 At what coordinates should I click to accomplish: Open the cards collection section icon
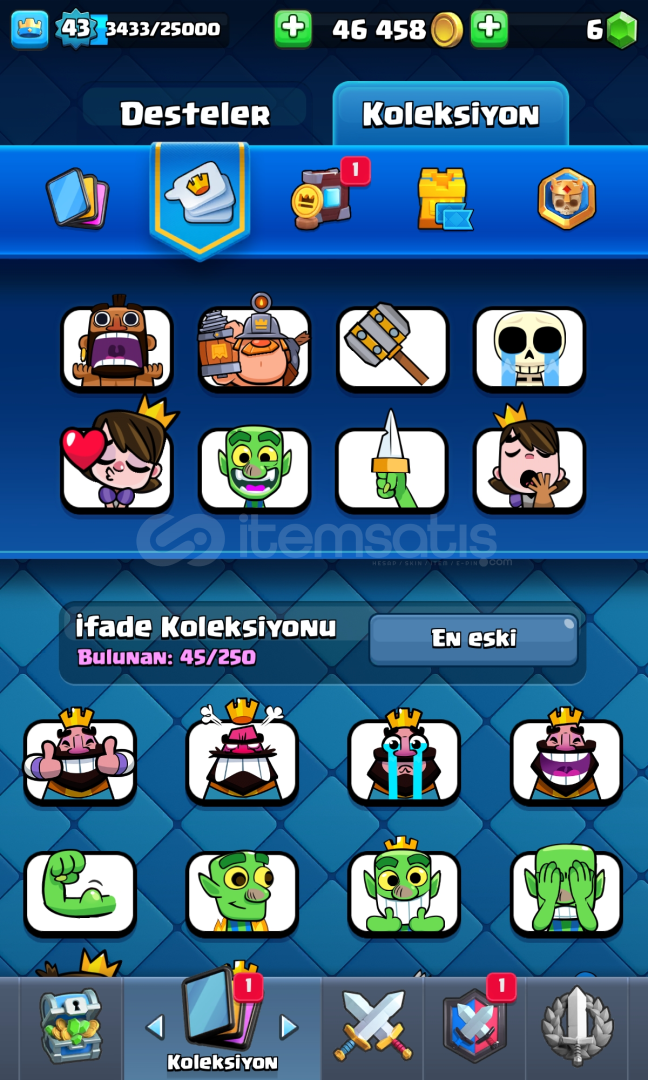point(77,198)
